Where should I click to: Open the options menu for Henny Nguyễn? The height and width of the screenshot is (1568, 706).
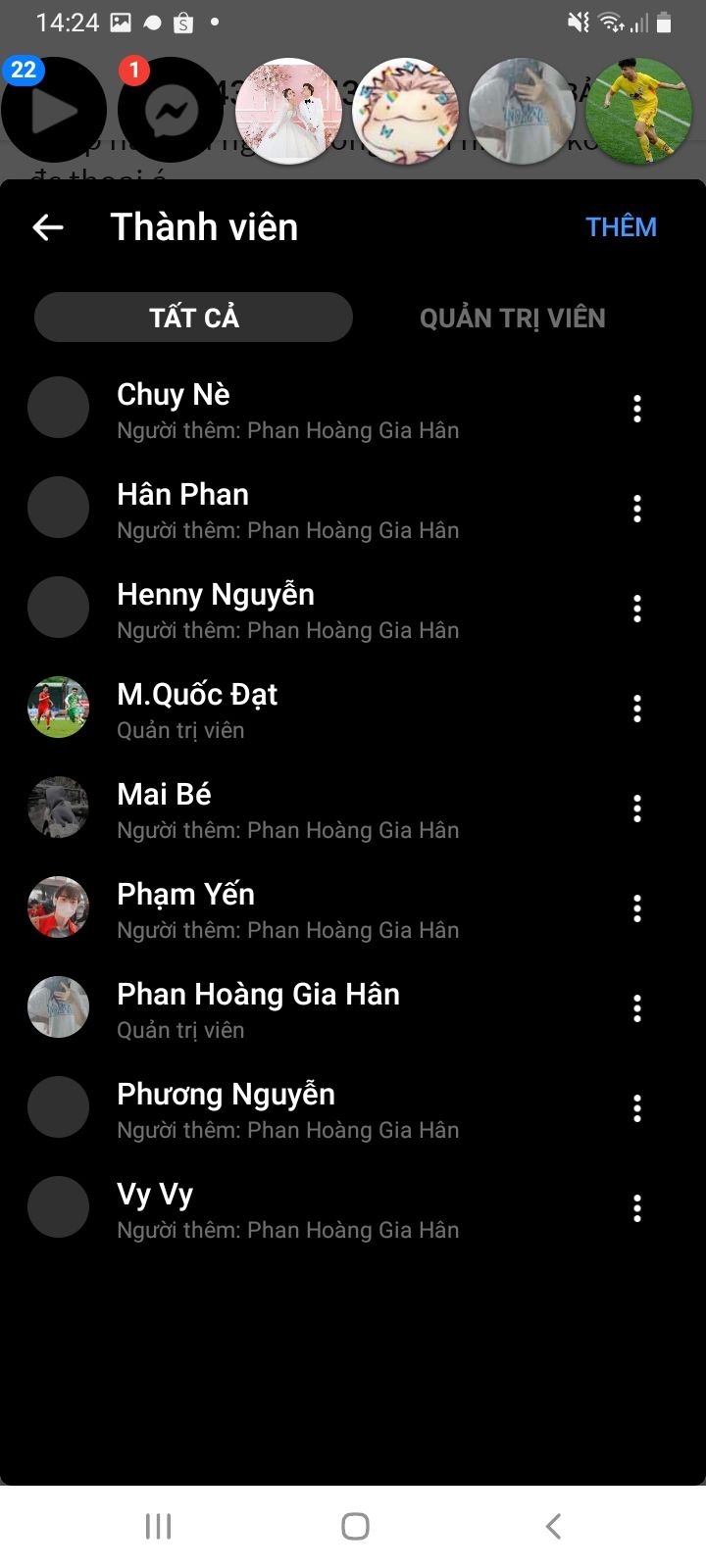(x=637, y=609)
